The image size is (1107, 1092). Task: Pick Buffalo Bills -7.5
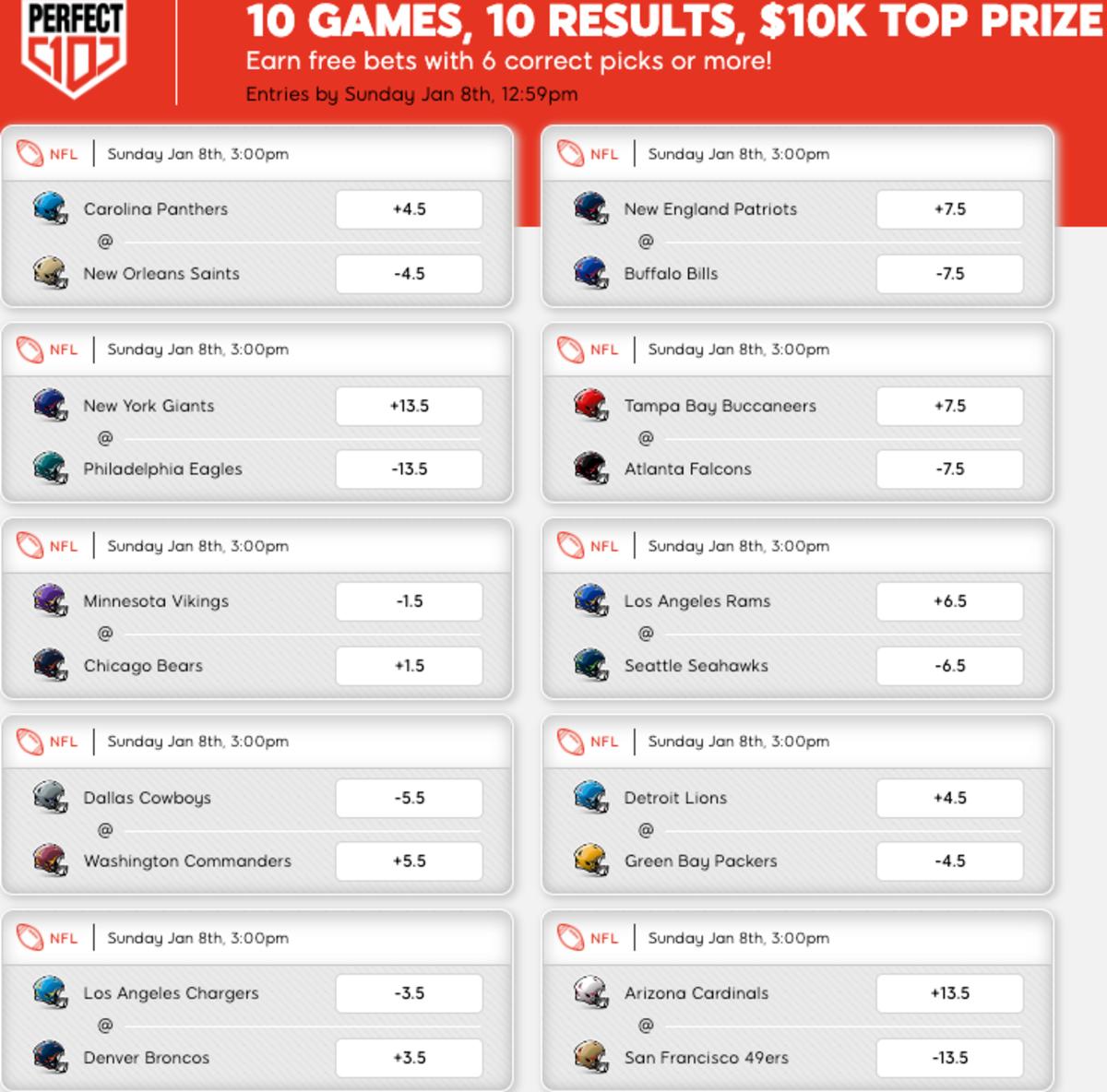point(949,274)
